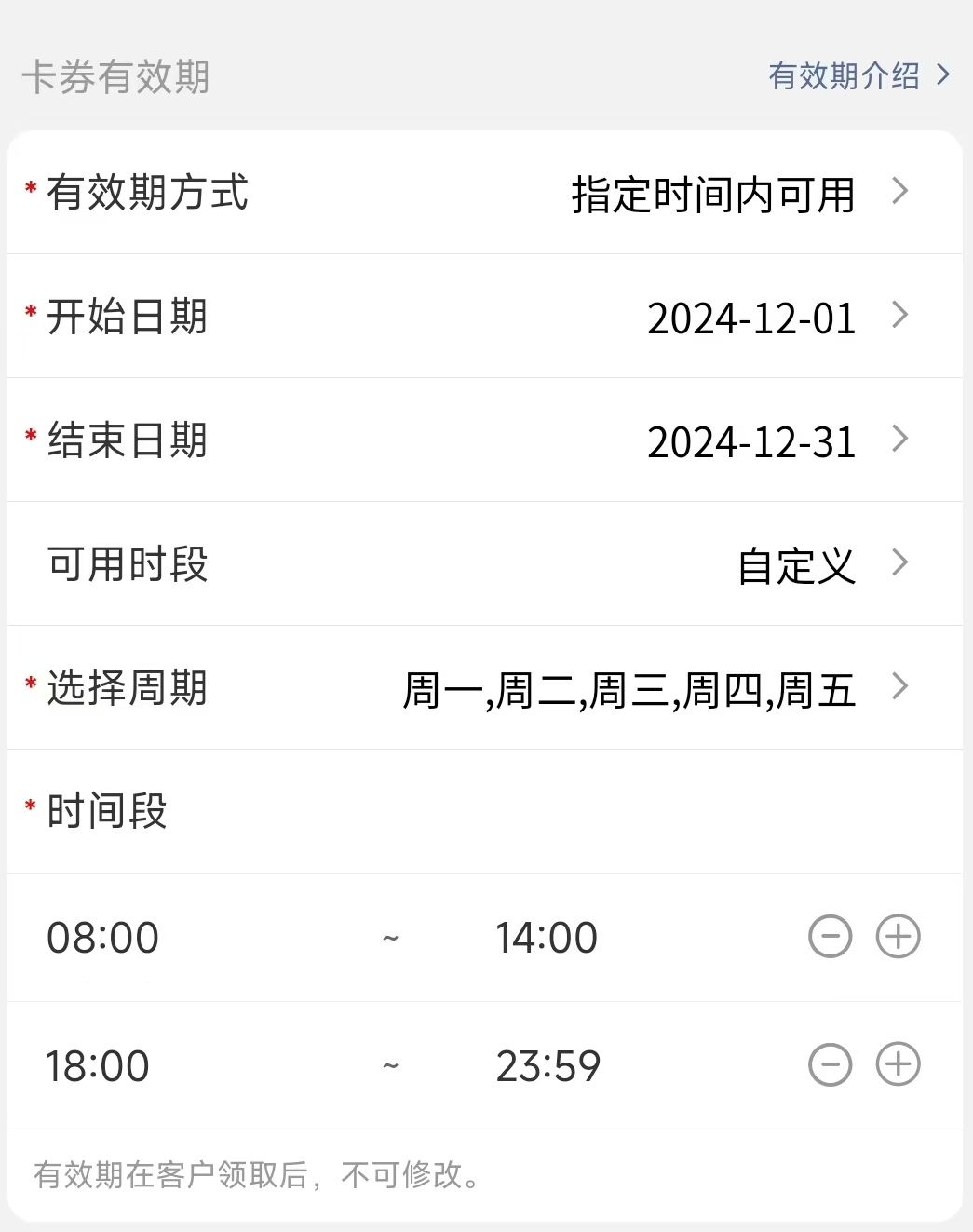Edit the 18:00 start time
The image size is (973, 1232).
pos(98,1066)
